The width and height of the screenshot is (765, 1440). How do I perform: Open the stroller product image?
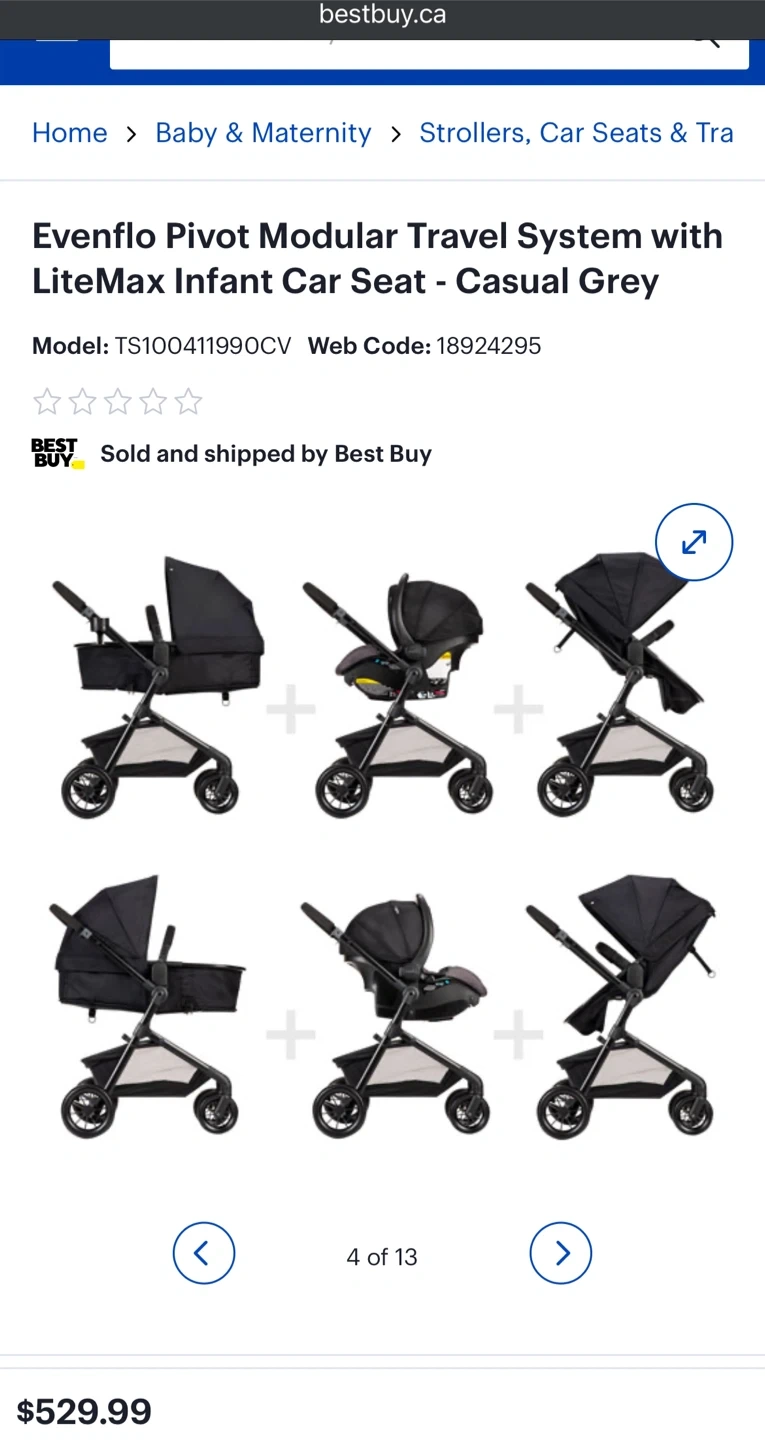[x=383, y=845]
